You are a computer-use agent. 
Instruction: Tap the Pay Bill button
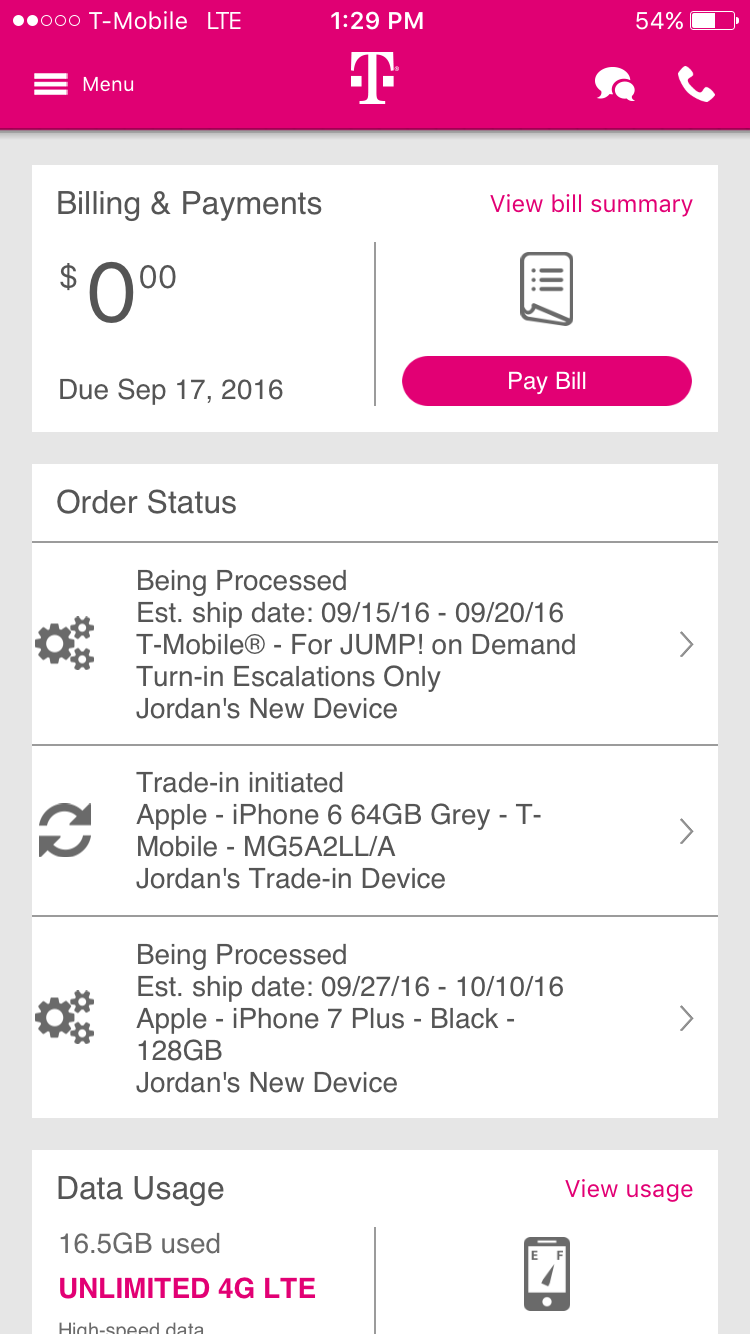pos(547,381)
